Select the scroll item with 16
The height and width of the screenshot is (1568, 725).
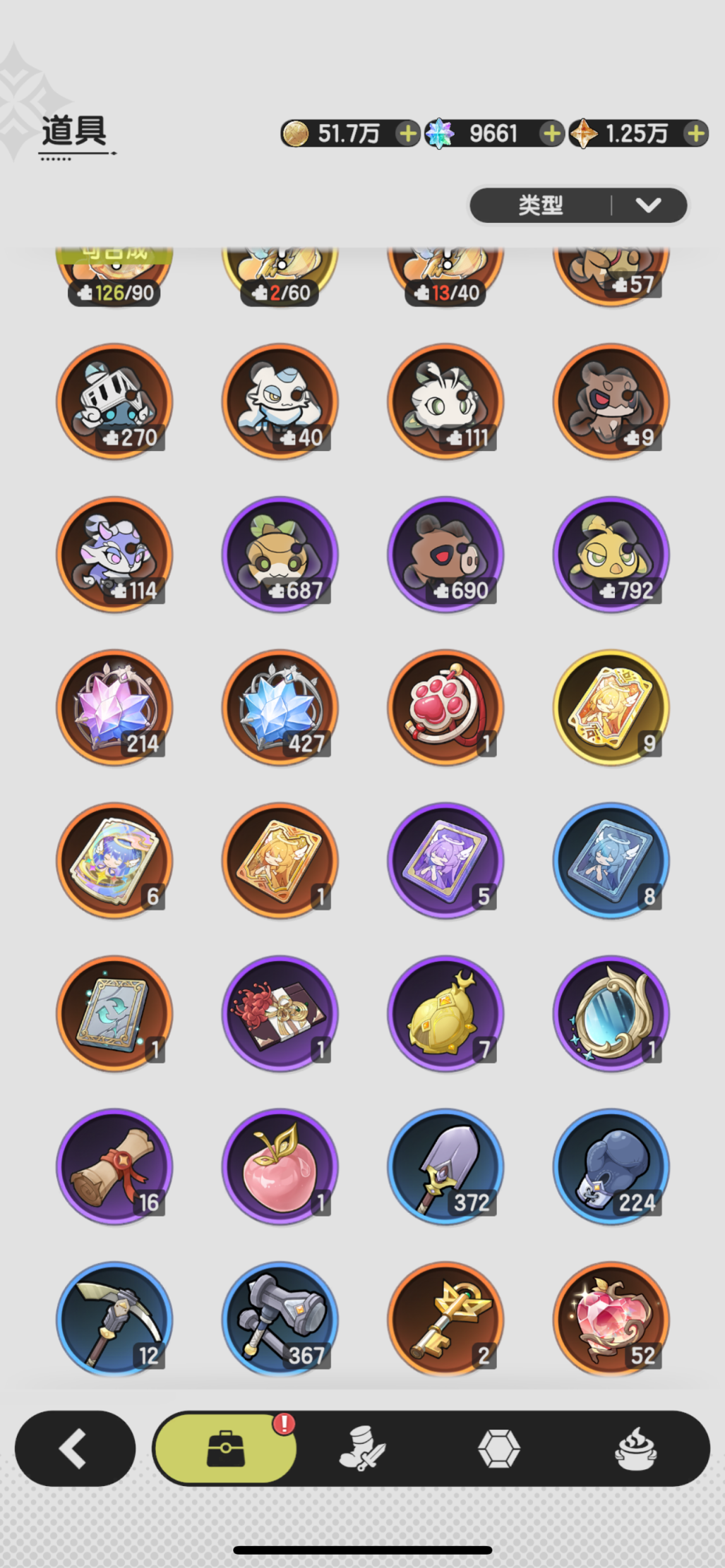click(114, 1167)
